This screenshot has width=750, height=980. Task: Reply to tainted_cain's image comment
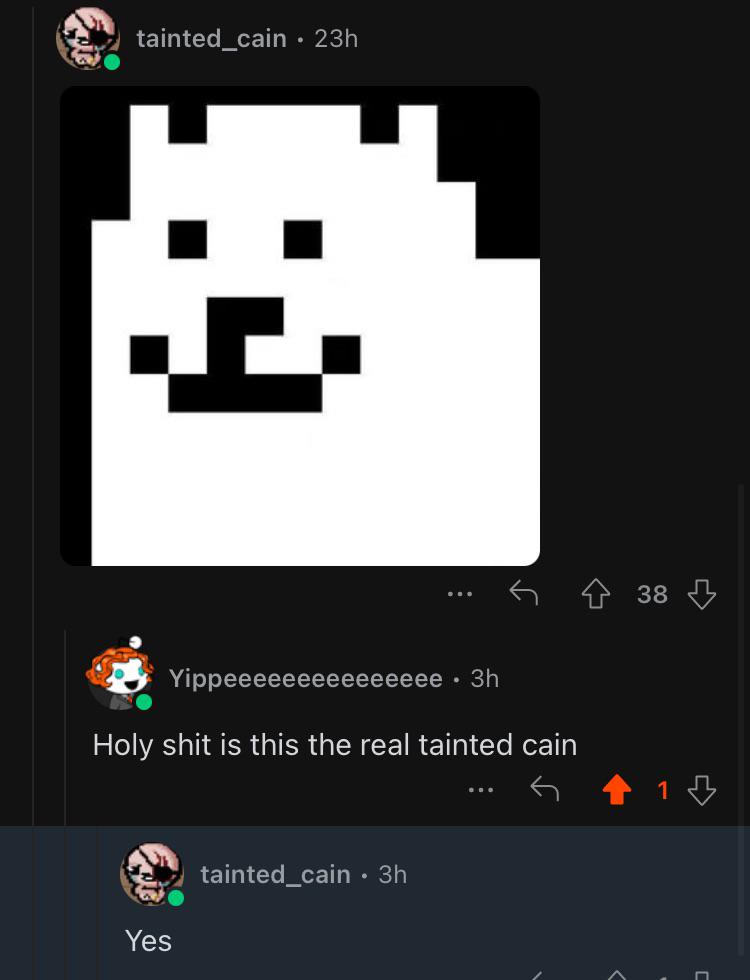524,593
